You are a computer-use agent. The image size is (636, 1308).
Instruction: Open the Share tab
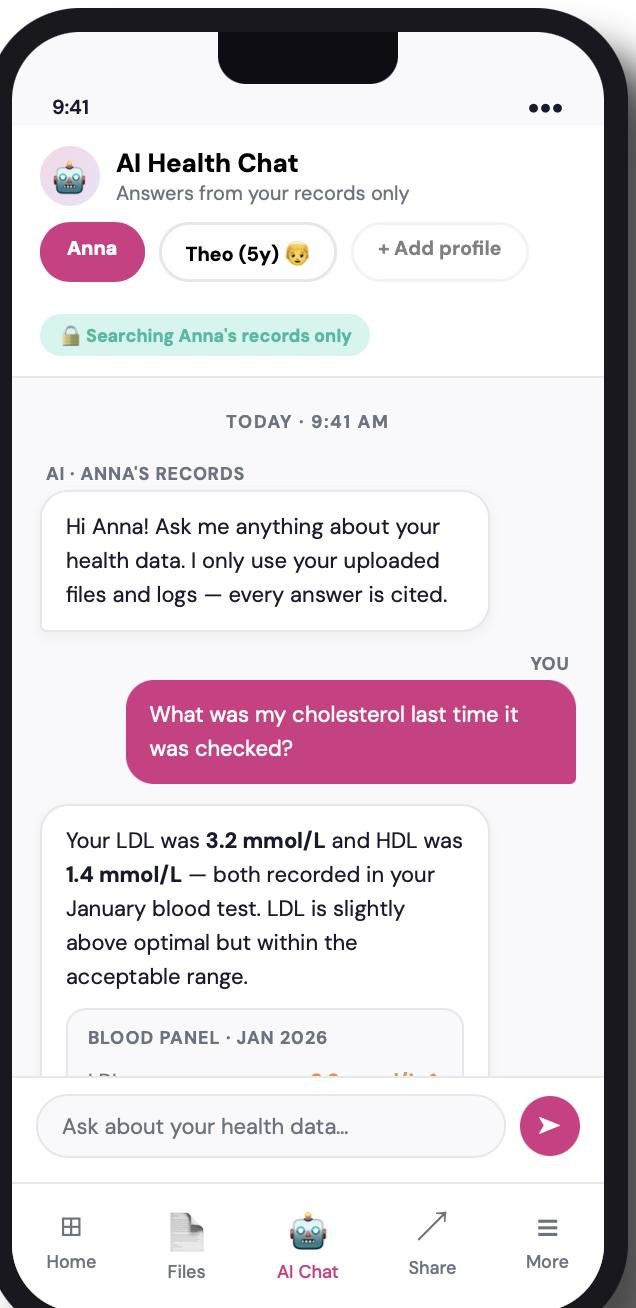coord(432,1243)
